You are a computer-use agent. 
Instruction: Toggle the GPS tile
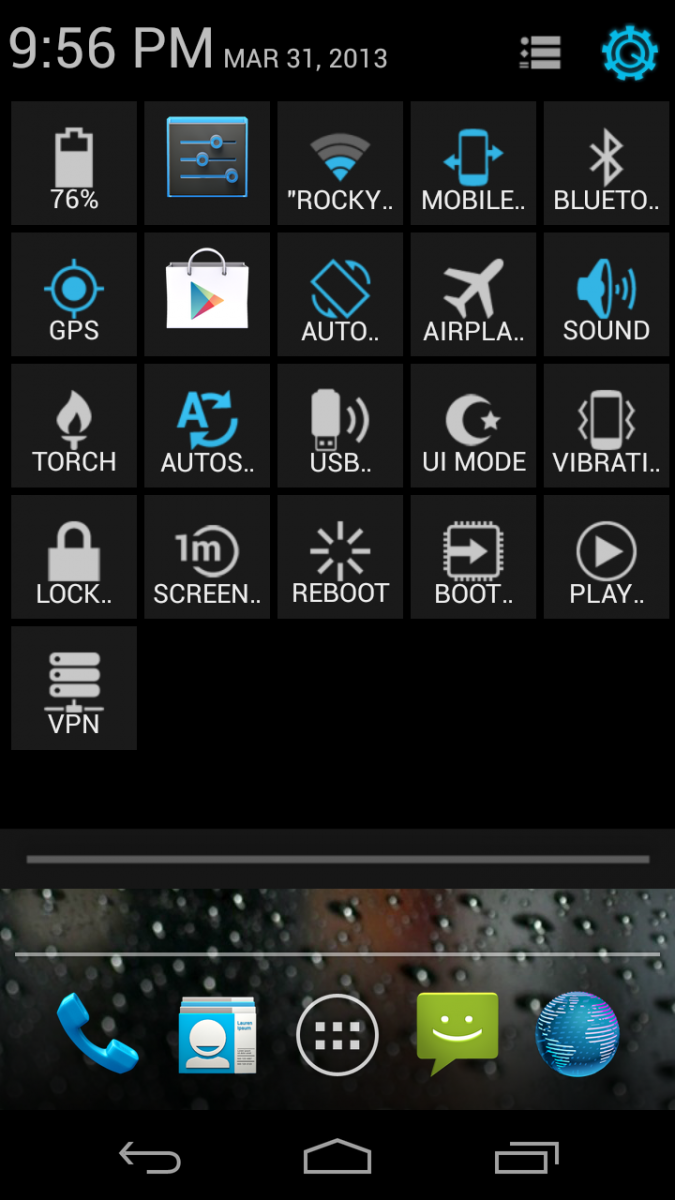coord(74,294)
